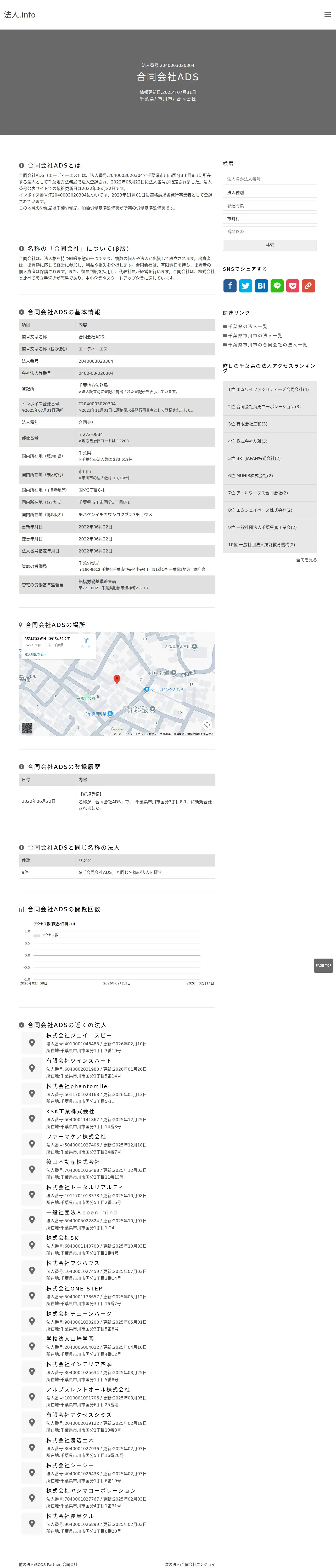Tap 全てを見る under the ranking
336x1568 pixels.
click(306, 560)
